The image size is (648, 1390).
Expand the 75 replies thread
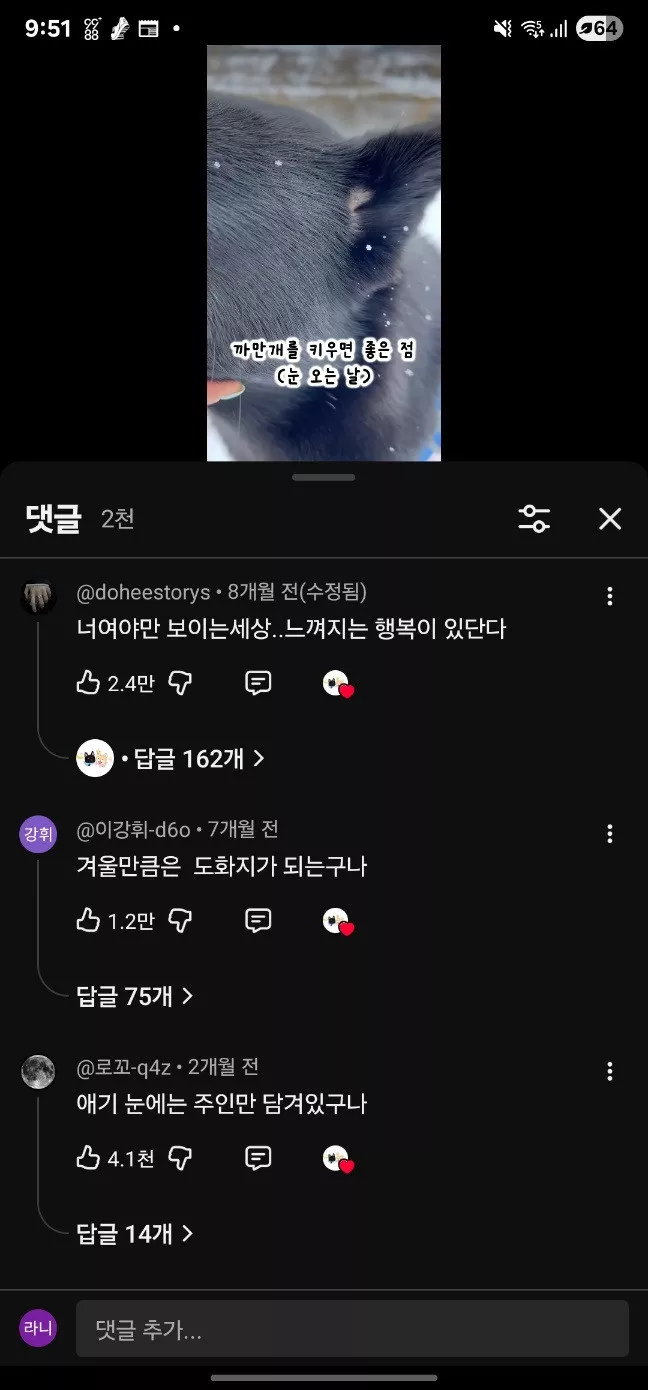(135, 996)
